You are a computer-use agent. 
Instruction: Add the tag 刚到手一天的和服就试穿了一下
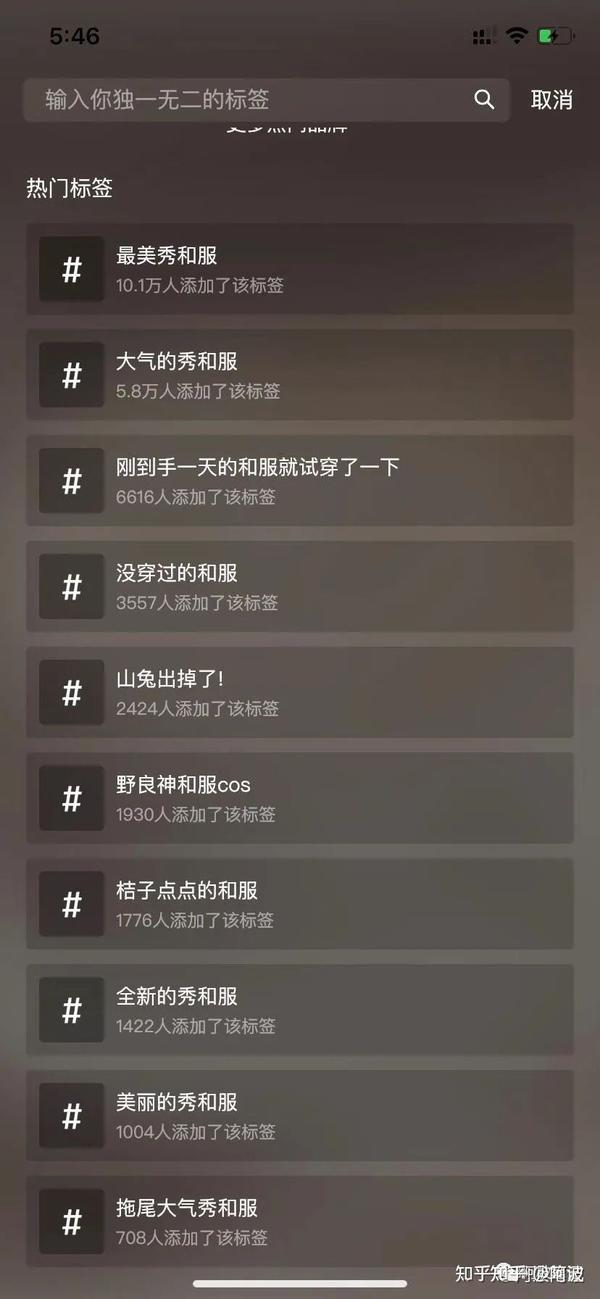300,481
